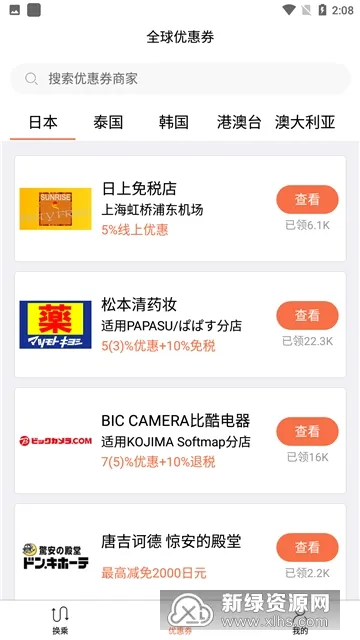Tap 查看 for 唐吉诃德 惊安的殿堂

[307, 547]
